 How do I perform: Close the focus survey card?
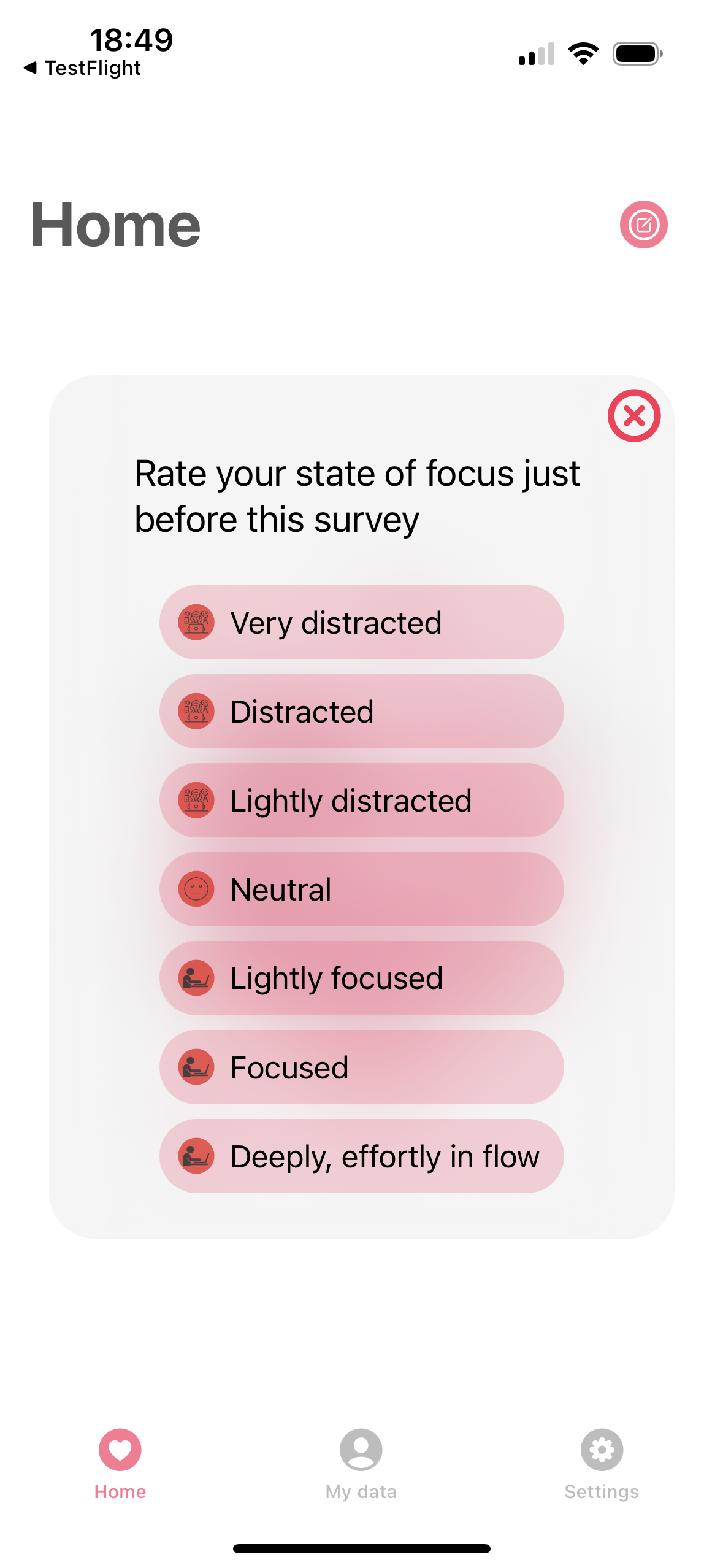coord(633,416)
